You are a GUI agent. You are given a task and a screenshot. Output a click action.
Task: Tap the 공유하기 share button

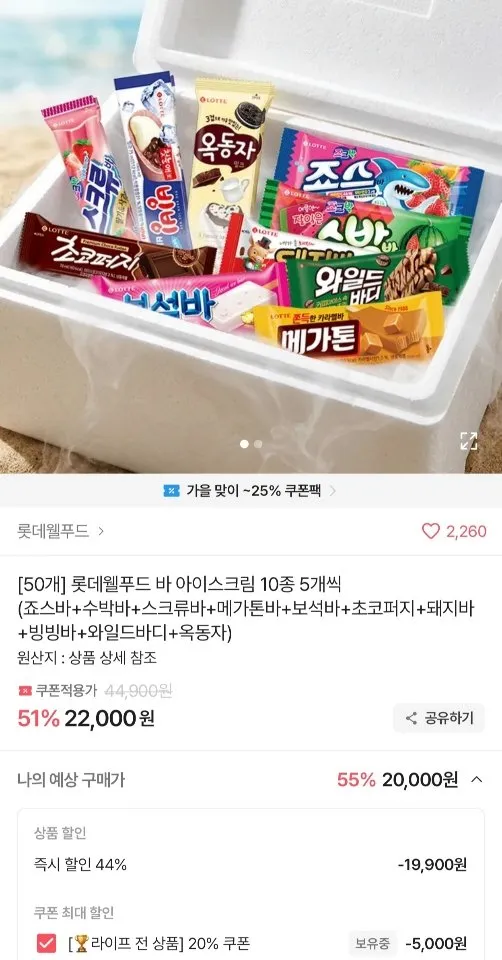(438, 718)
